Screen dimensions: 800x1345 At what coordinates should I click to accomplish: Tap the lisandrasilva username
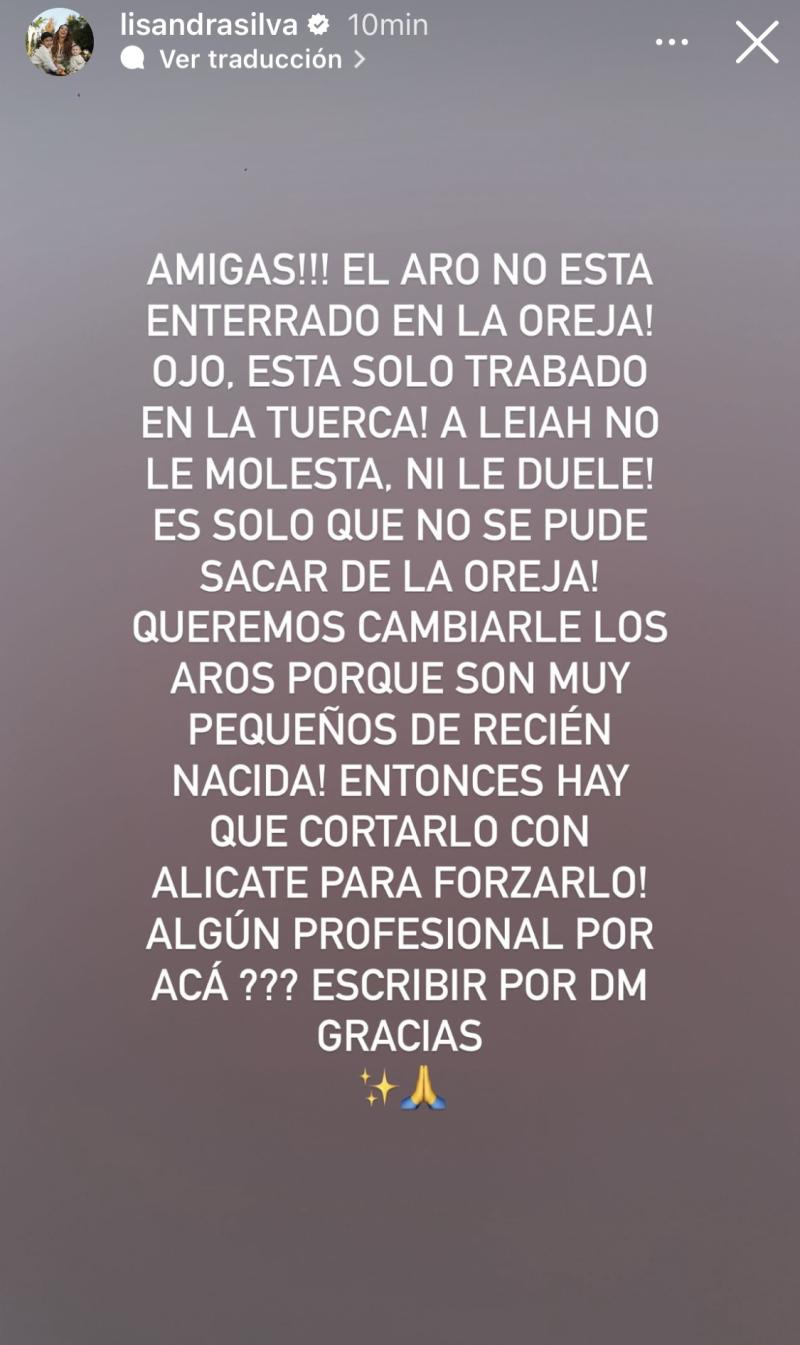coord(209,24)
